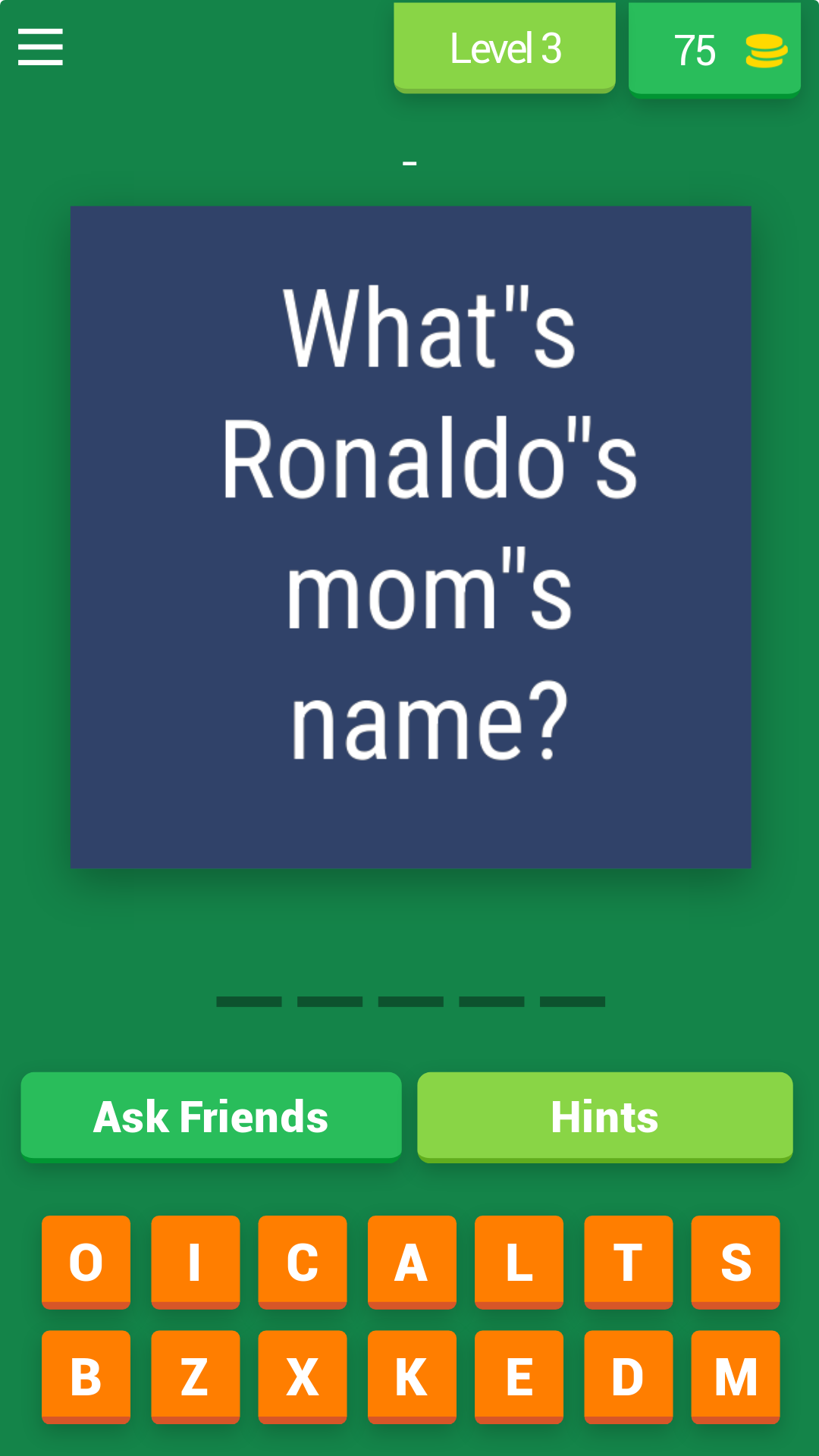
Task: Open the hamburger menu
Action: click(x=40, y=47)
